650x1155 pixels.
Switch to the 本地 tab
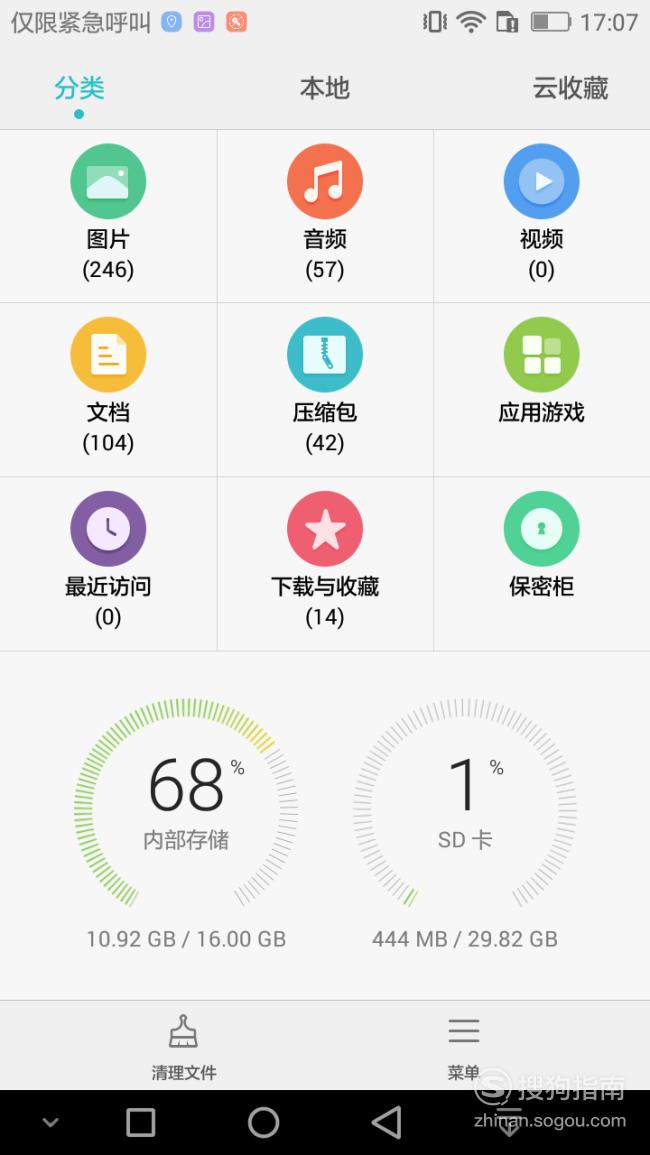tap(324, 88)
